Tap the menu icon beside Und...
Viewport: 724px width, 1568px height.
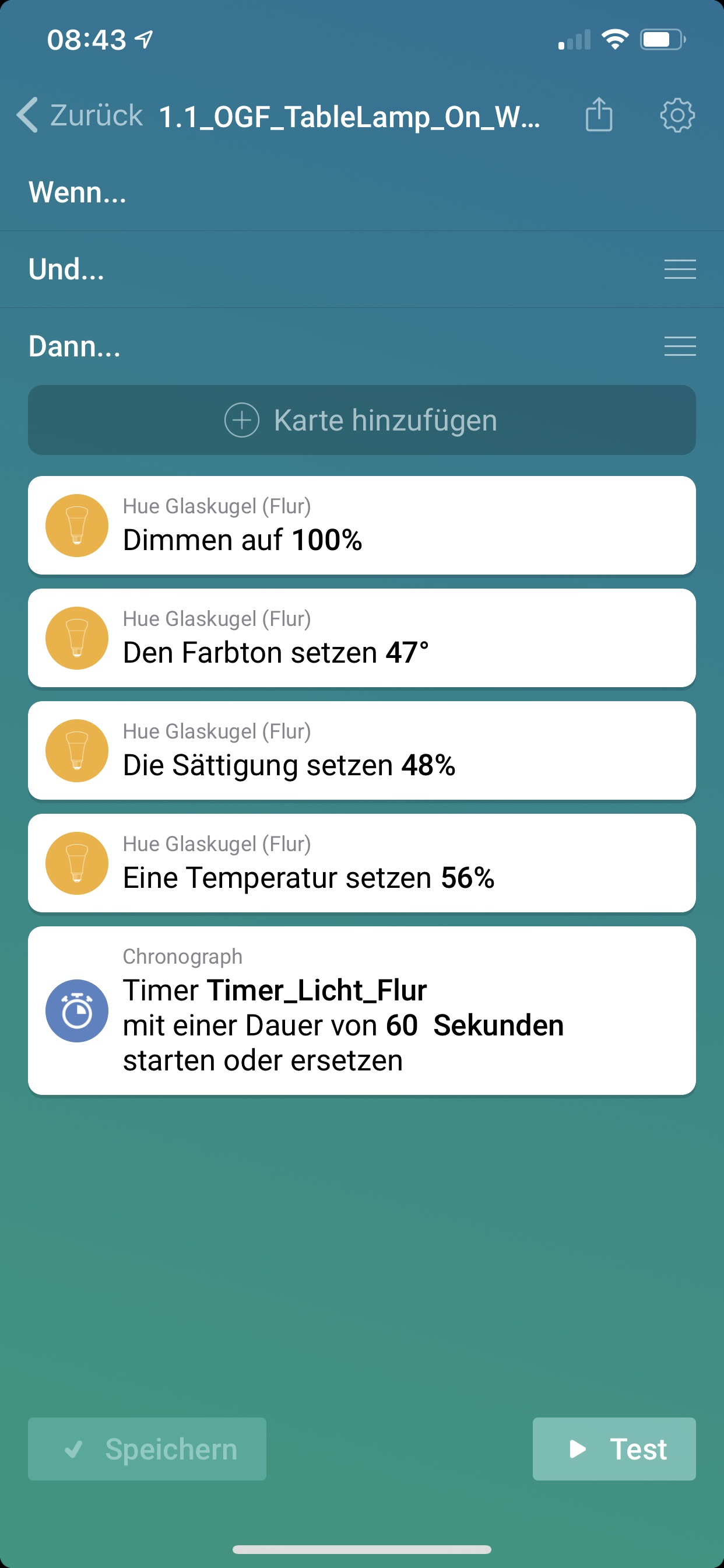tap(680, 269)
